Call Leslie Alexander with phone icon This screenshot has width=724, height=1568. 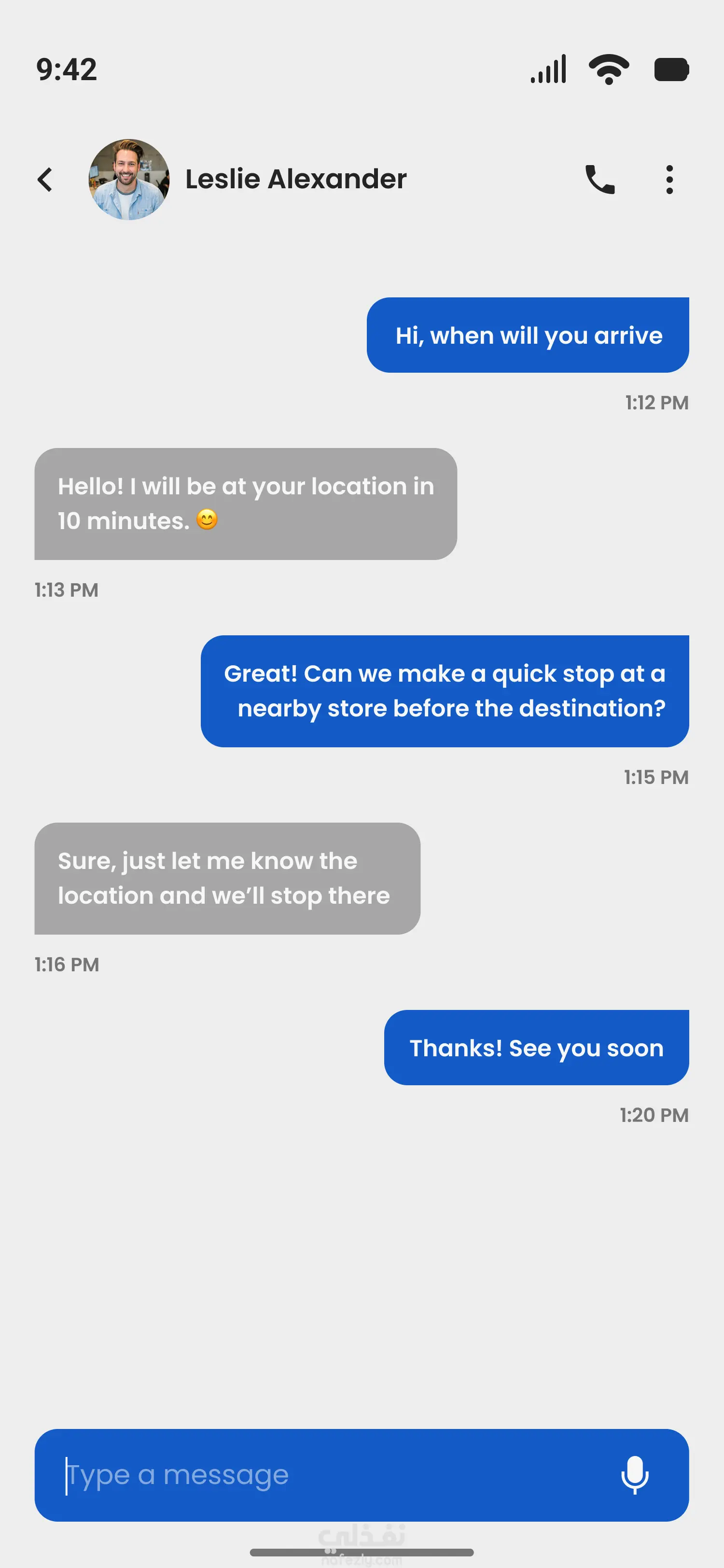600,180
